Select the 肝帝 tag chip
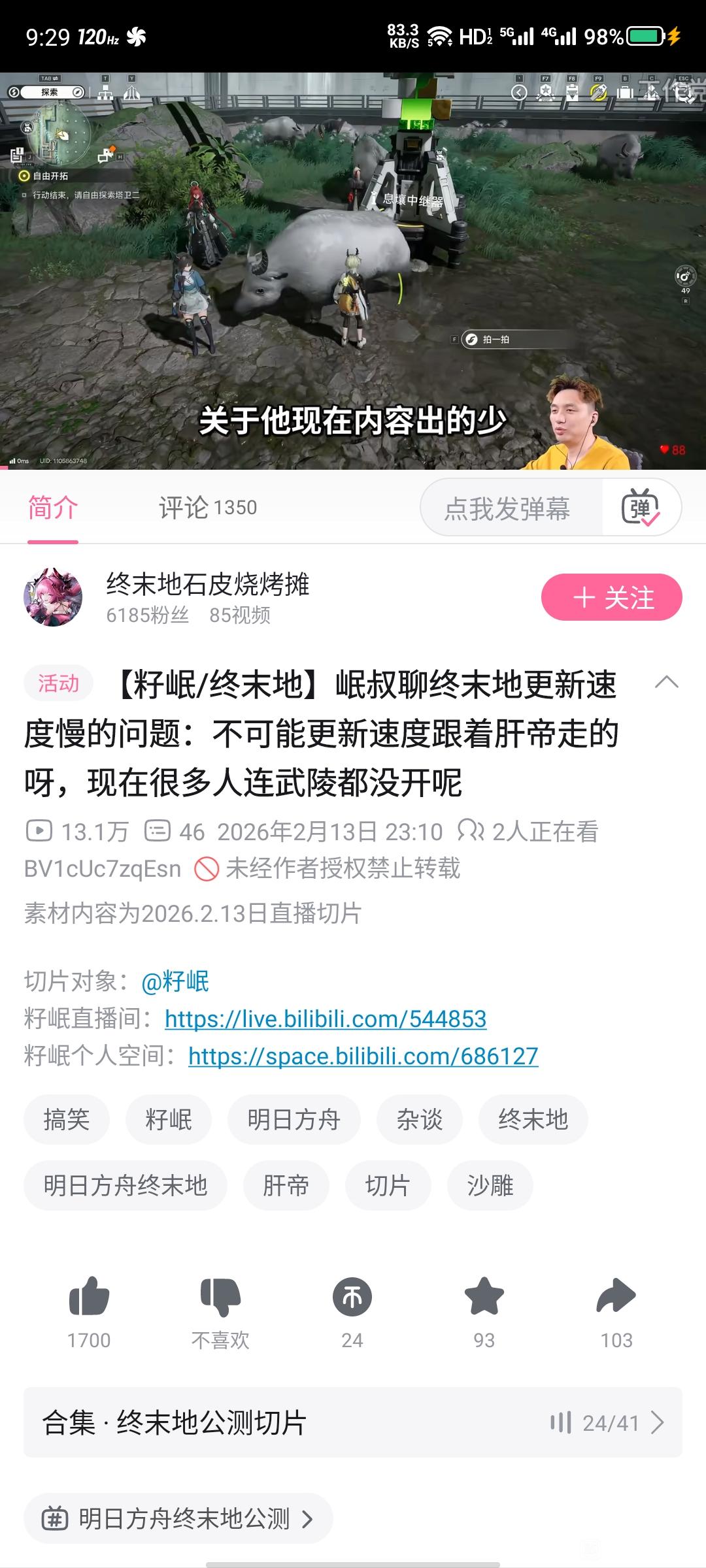This screenshot has width=706, height=1568. [286, 1185]
